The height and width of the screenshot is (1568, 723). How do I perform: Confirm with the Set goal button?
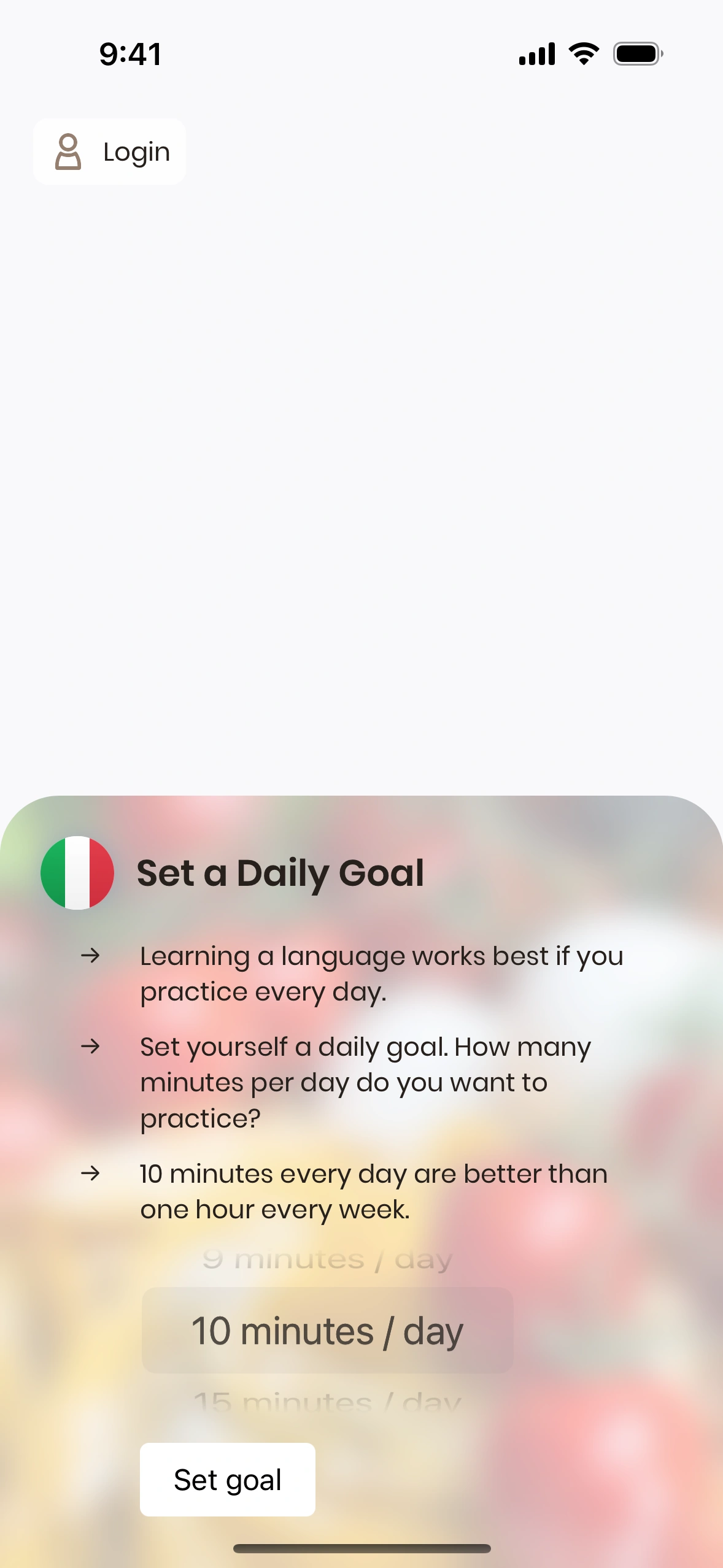pos(227,1480)
